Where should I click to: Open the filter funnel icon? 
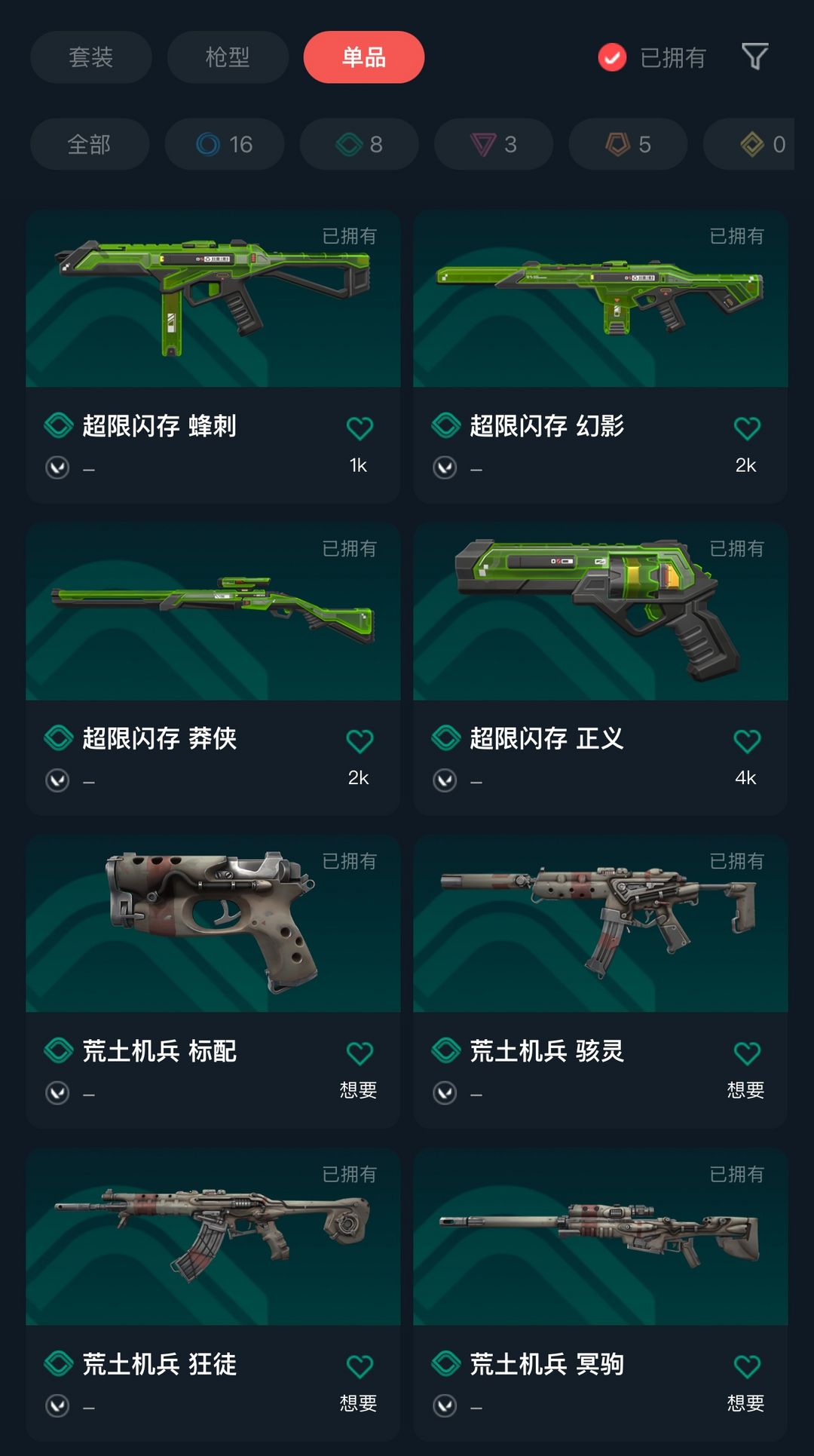(754, 57)
